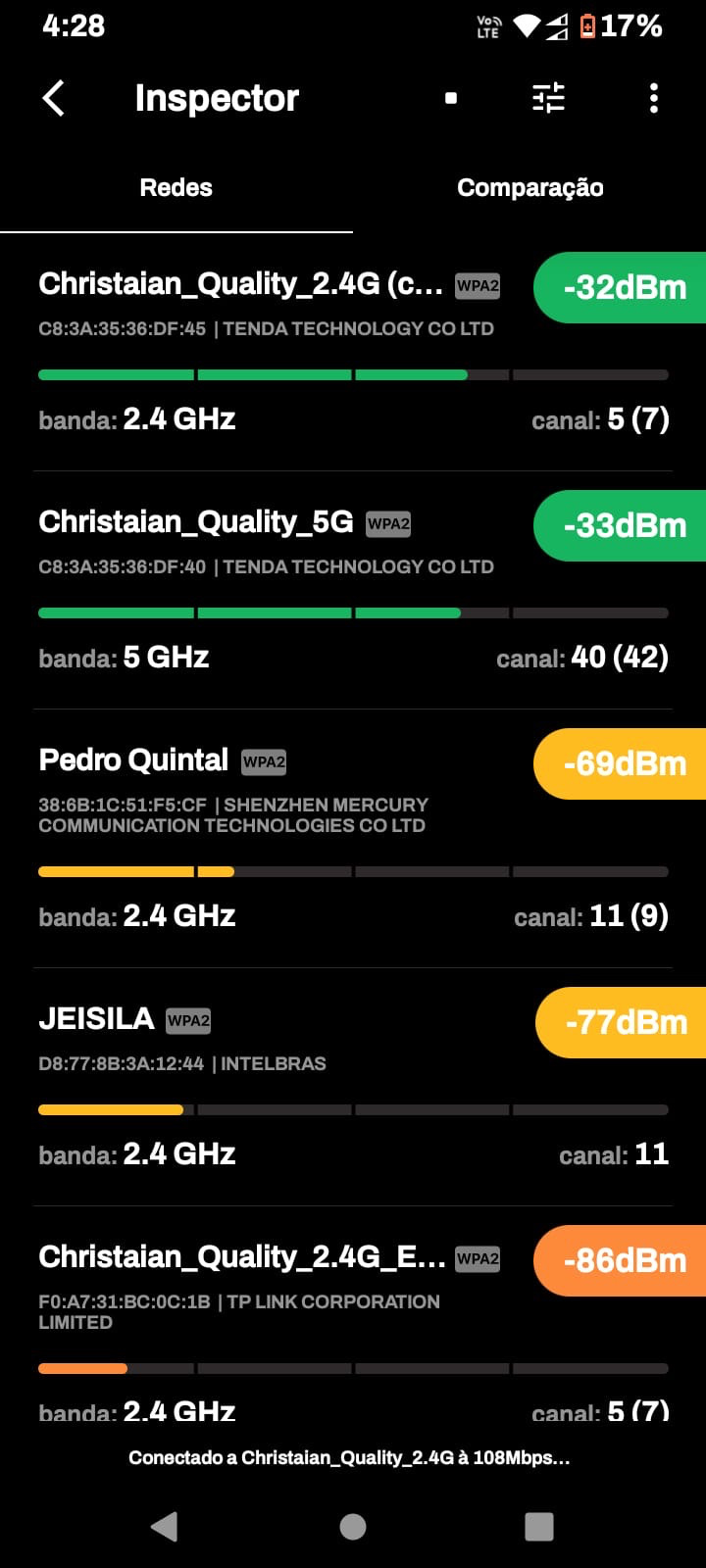Open the filter settings icon
This screenshot has width=706, height=1568.
point(548,98)
